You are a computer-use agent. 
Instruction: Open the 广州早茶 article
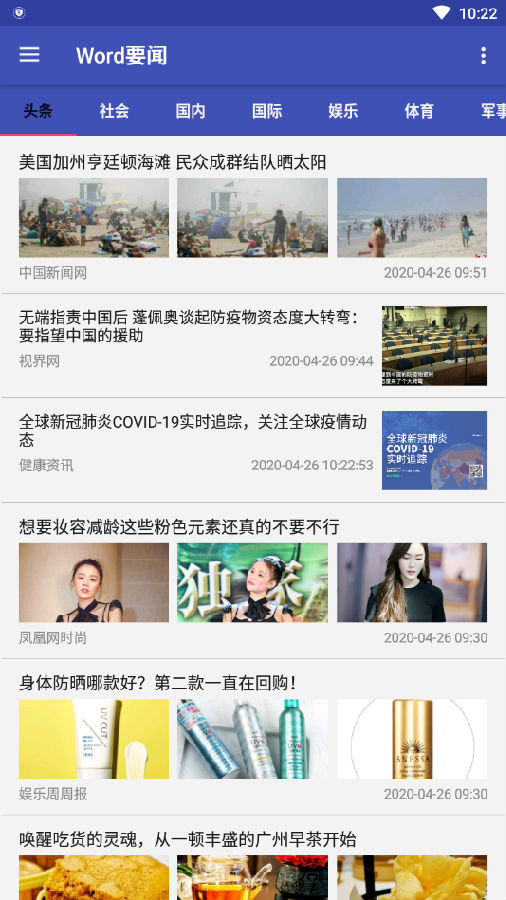click(253, 859)
